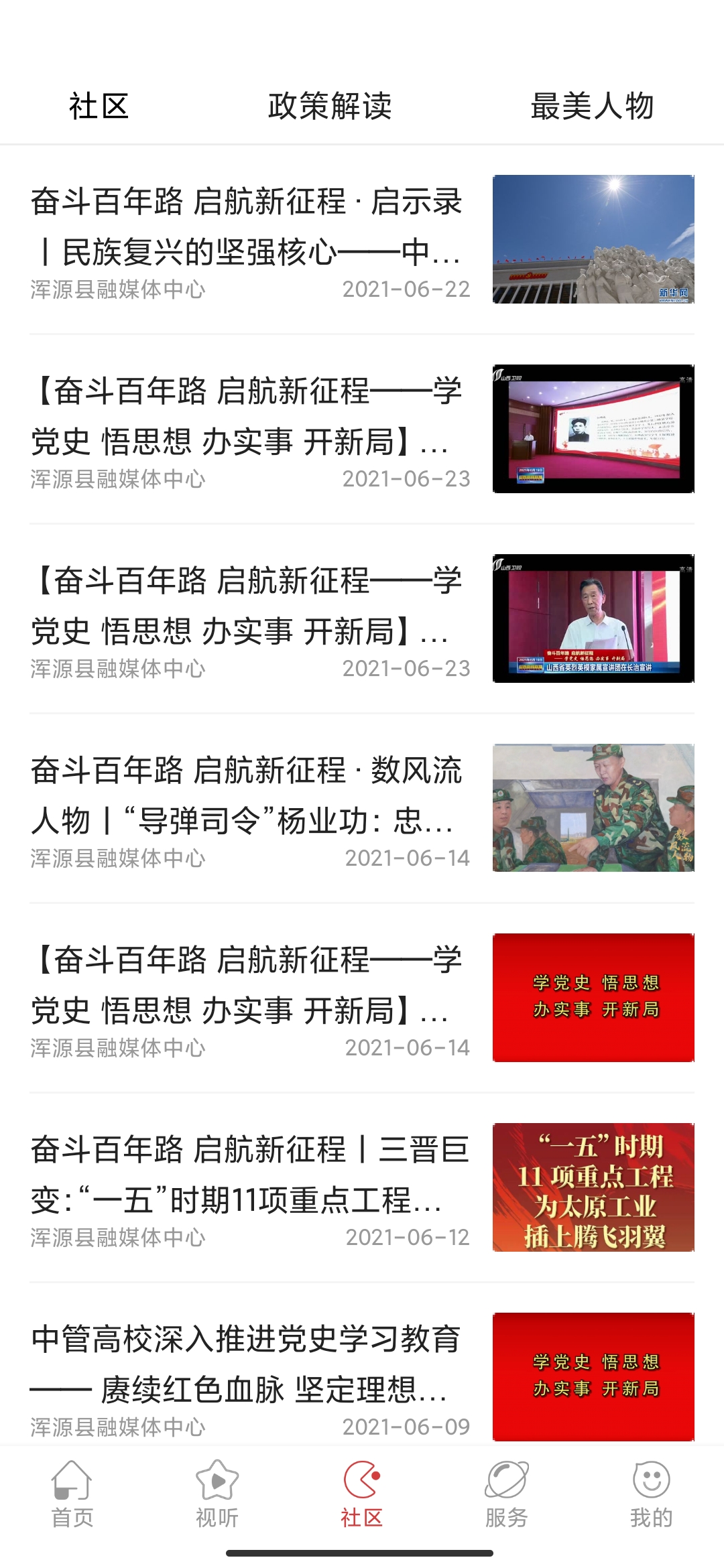Open the 启示录 民族复兴的坚强核心 article

click(248, 228)
